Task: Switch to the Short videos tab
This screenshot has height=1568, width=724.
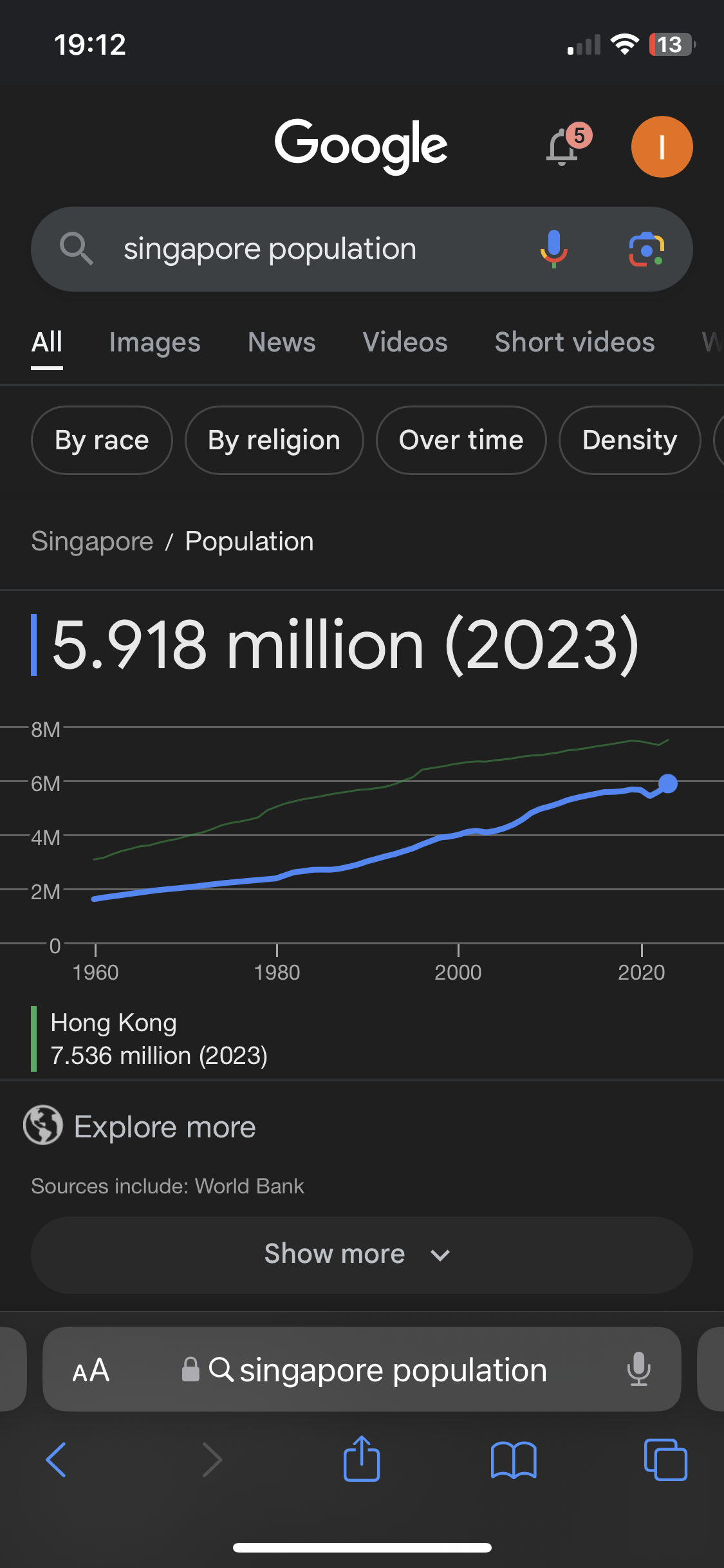Action: 574,342
